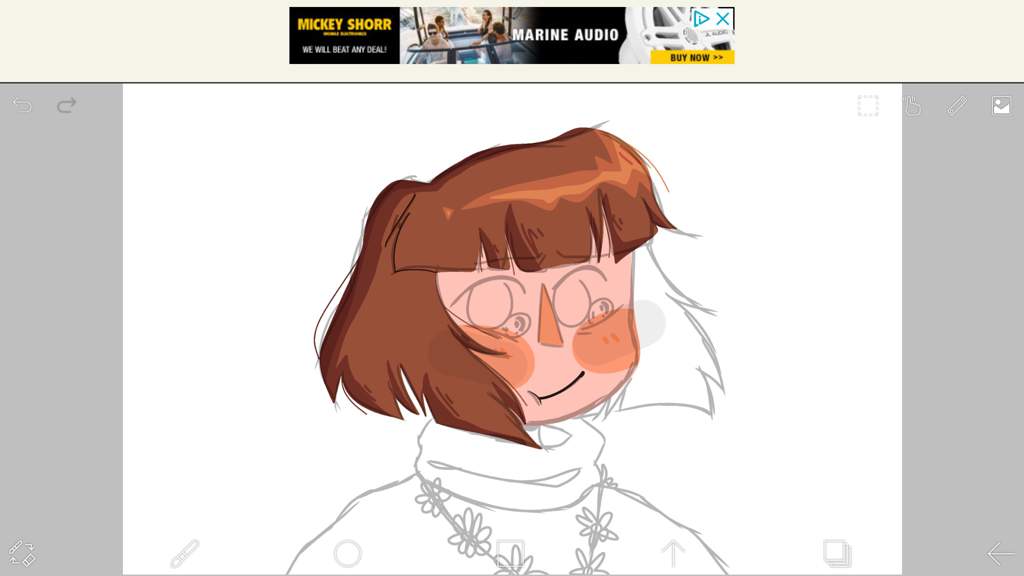Open the stabilizer hand tool
This screenshot has width=1024, height=576.
[912, 105]
